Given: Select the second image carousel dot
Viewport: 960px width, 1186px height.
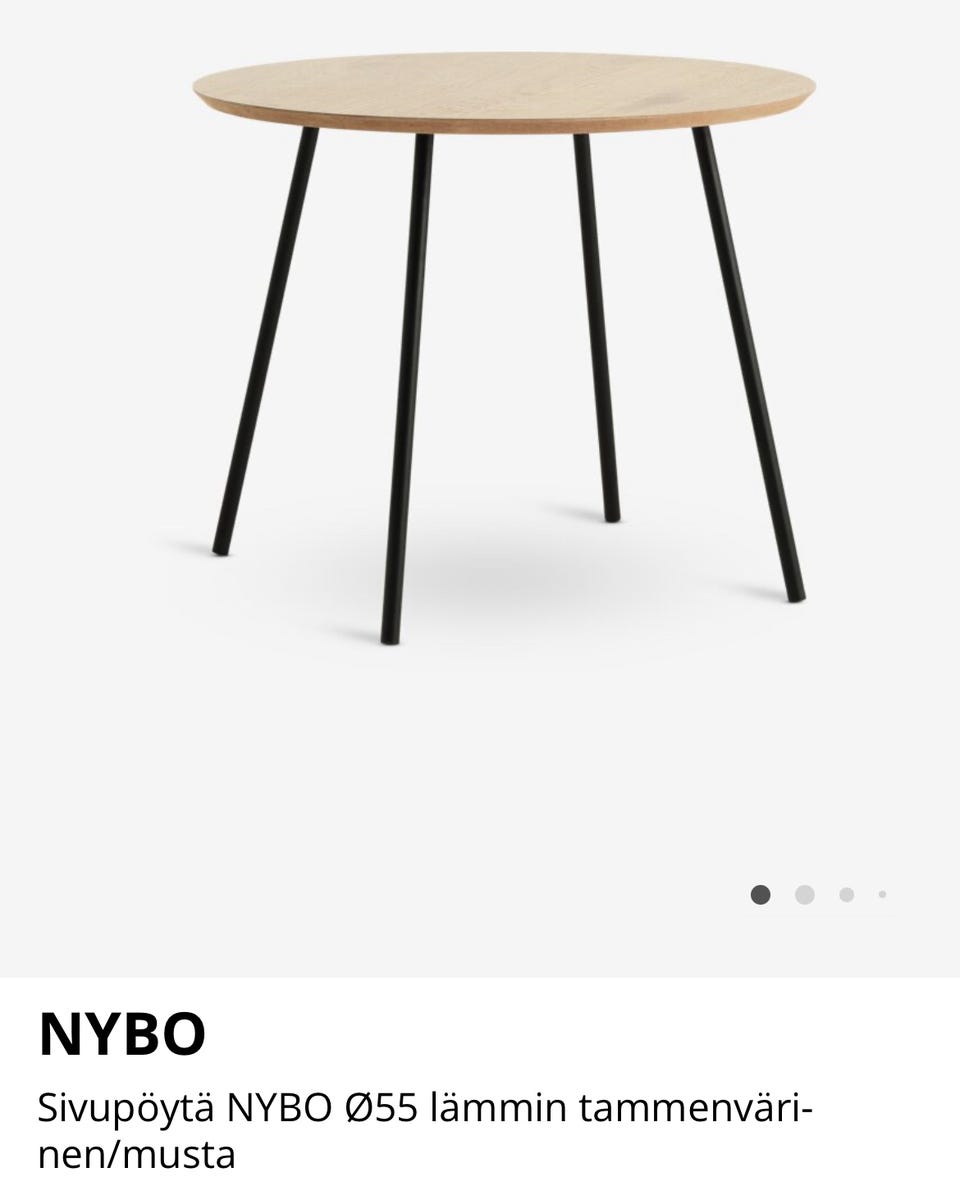Looking at the screenshot, I should [804, 894].
